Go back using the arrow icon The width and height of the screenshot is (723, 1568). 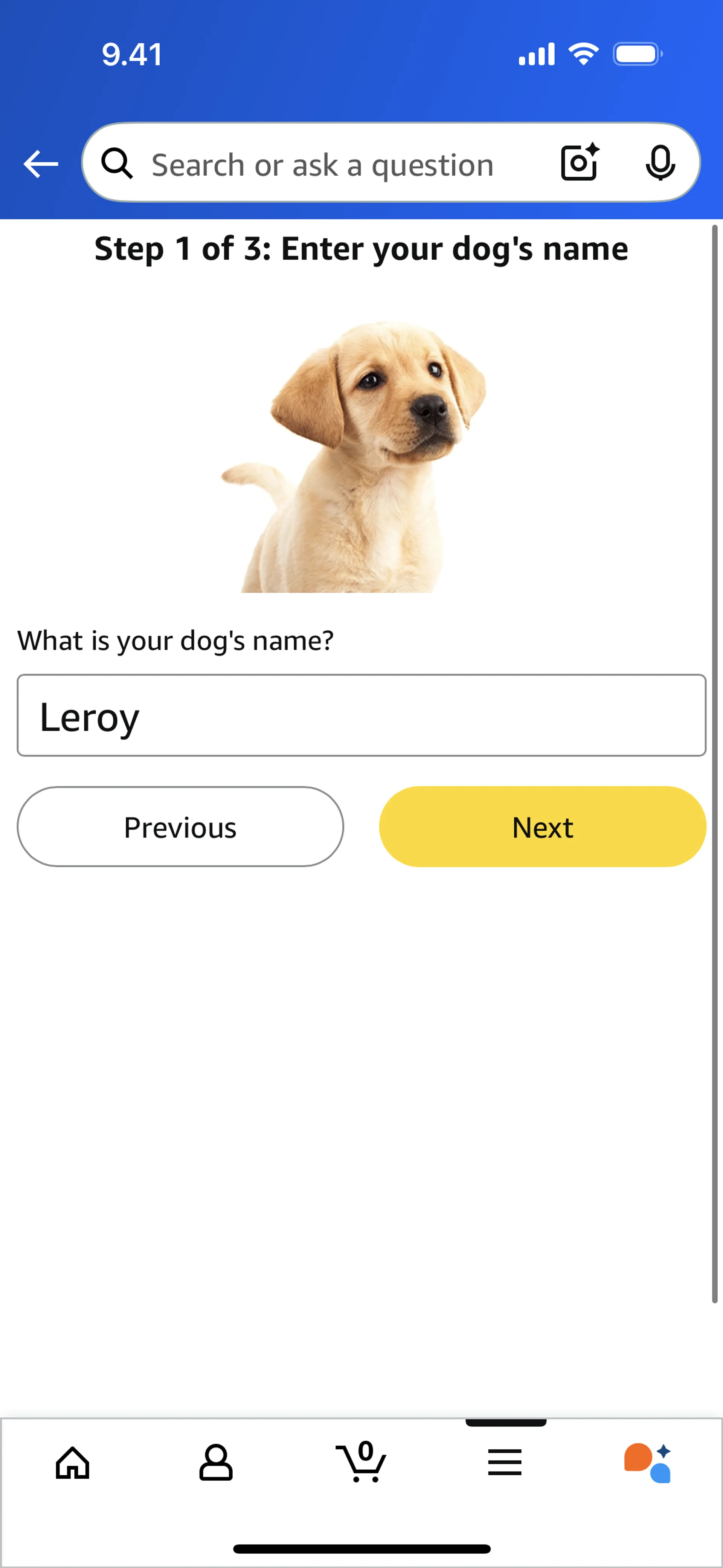(x=40, y=164)
